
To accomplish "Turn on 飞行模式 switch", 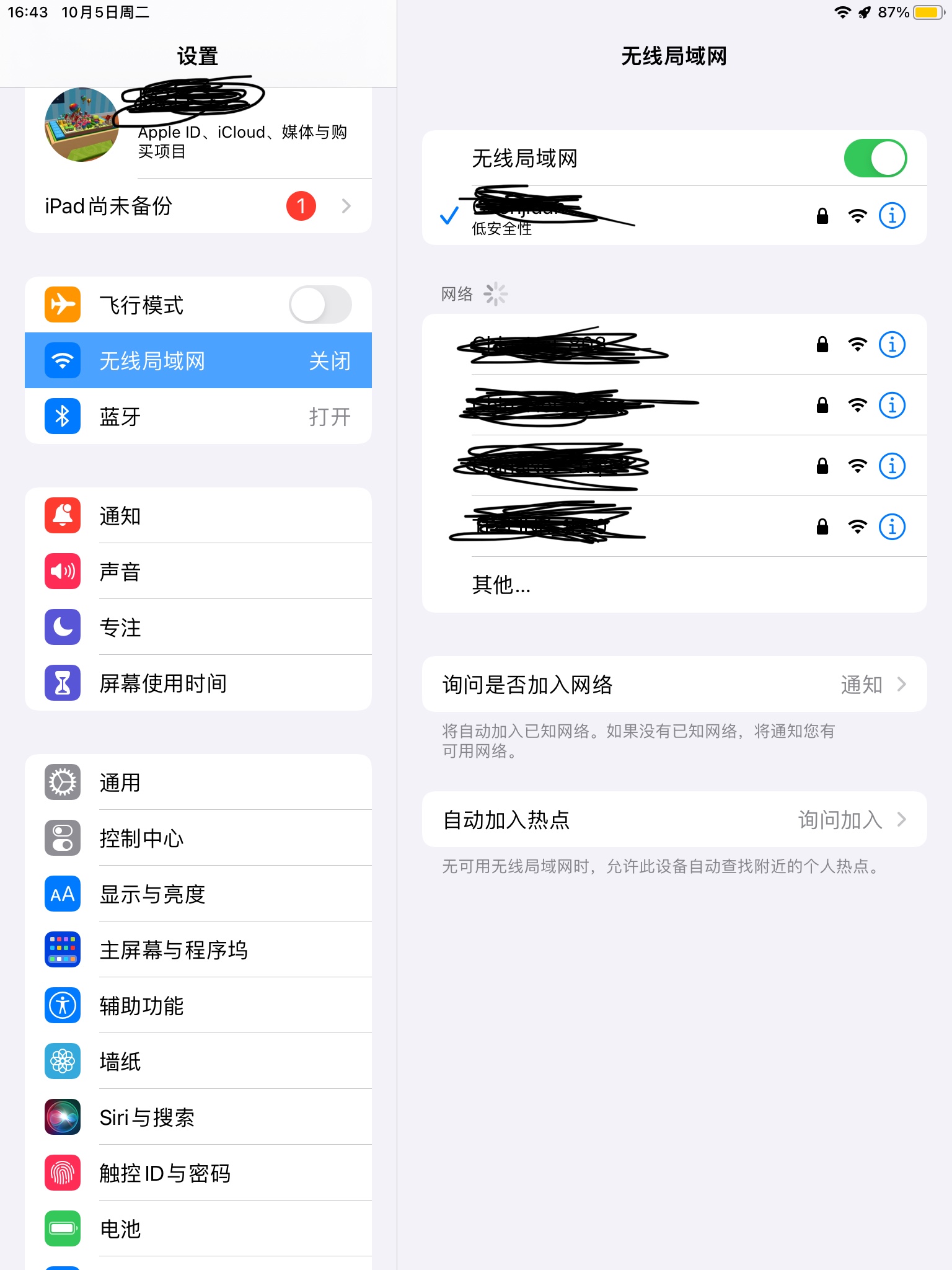I will (x=320, y=304).
